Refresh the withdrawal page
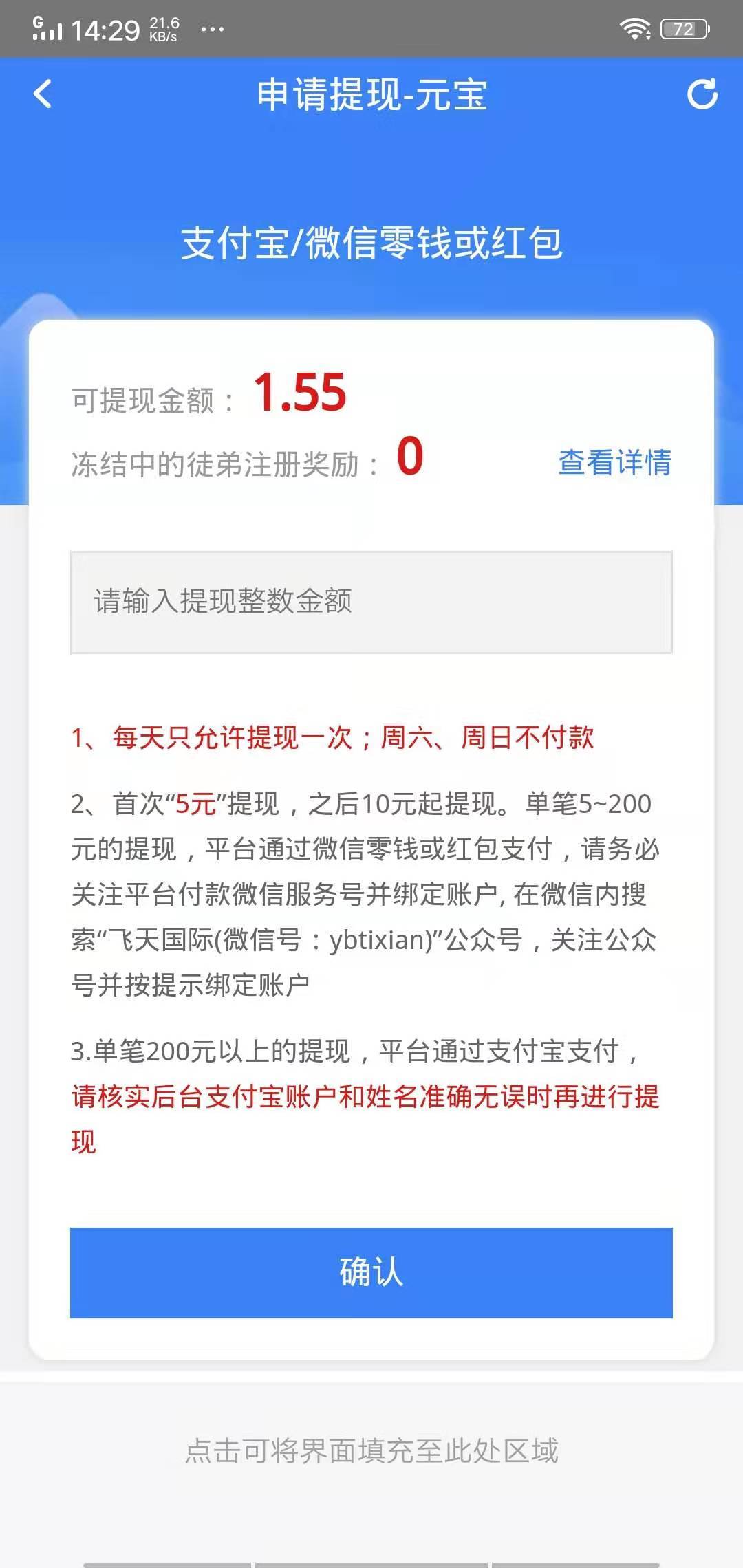Viewport: 743px width, 1568px height. pos(702,94)
